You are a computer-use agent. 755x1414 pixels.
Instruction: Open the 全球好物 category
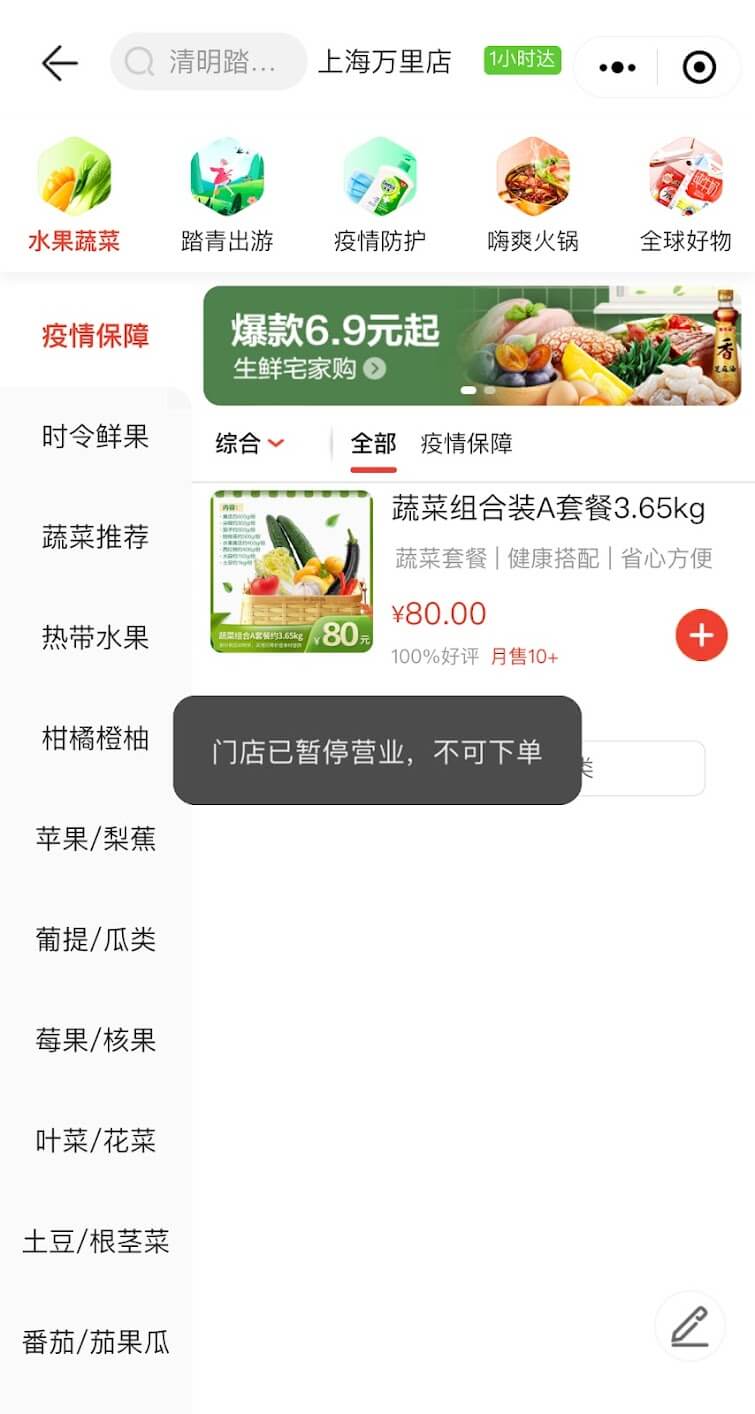[x=686, y=197]
